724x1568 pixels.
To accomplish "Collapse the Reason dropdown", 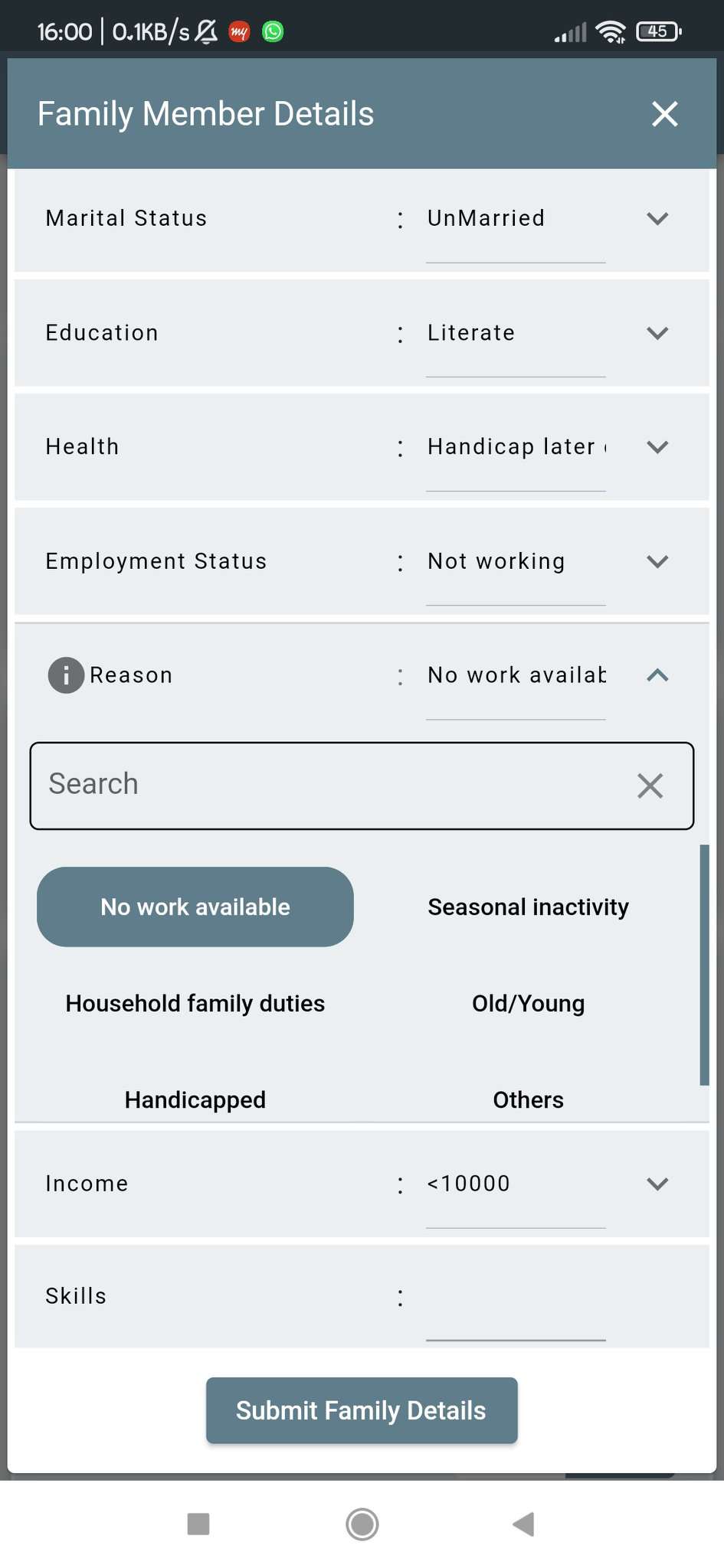I will coord(657,675).
